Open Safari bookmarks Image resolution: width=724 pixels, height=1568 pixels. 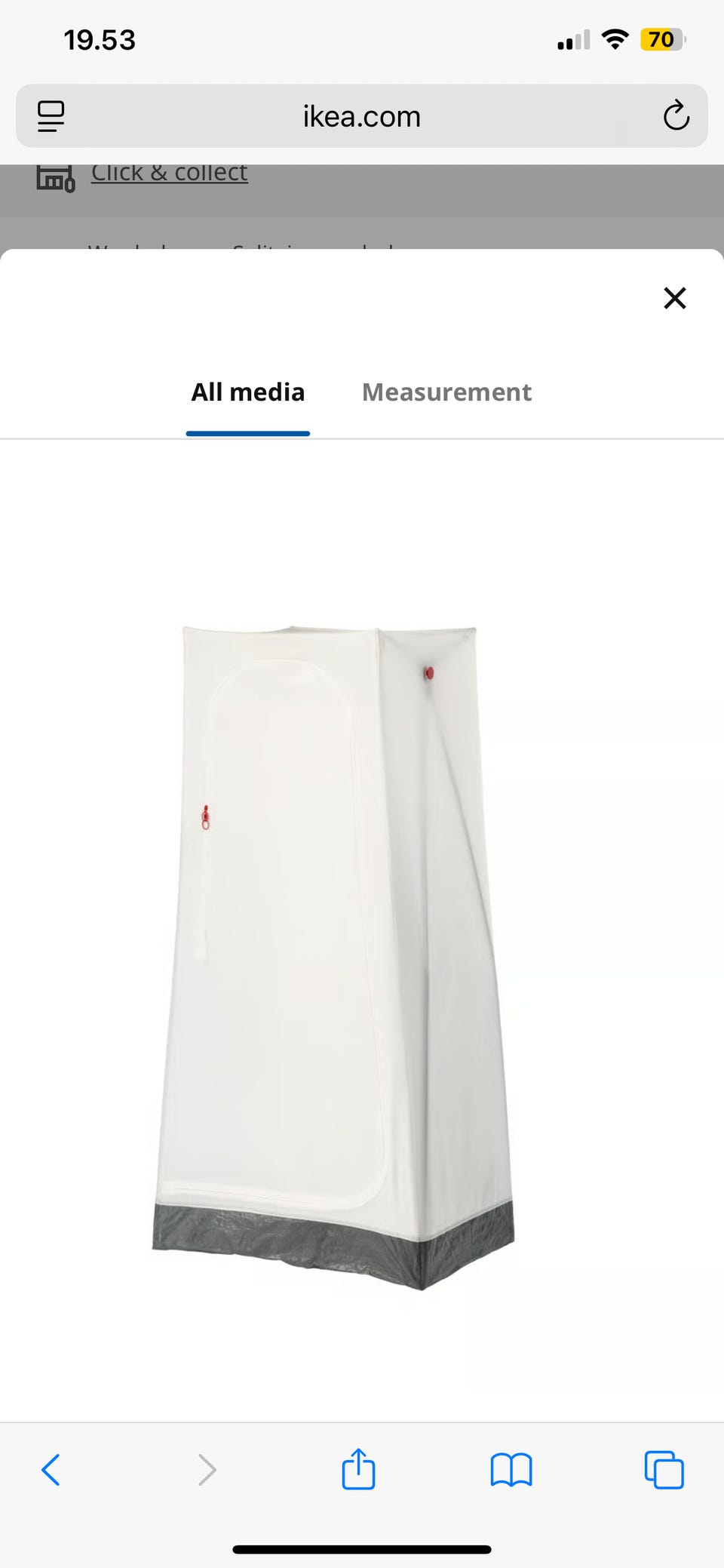pos(511,1470)
